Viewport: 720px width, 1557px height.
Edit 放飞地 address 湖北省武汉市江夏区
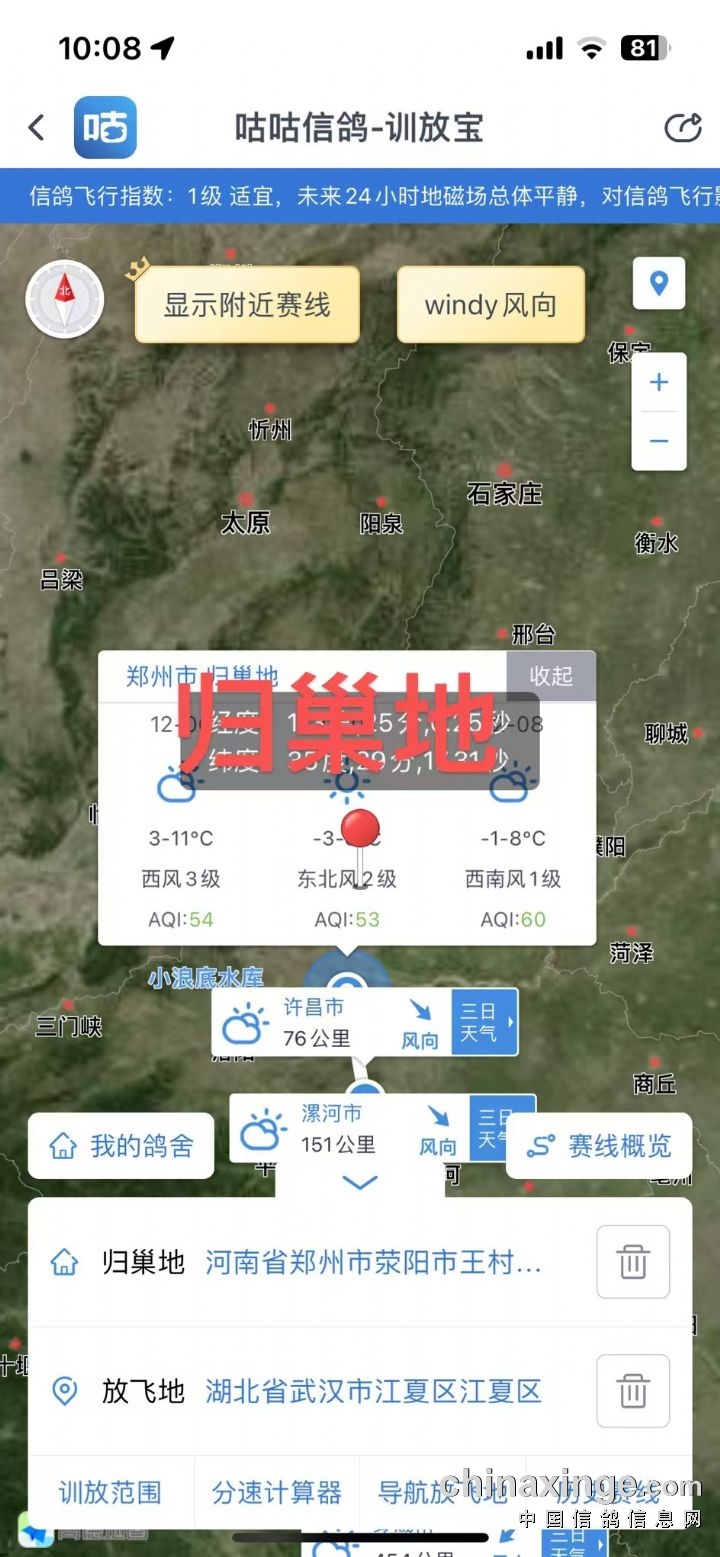373,1391
